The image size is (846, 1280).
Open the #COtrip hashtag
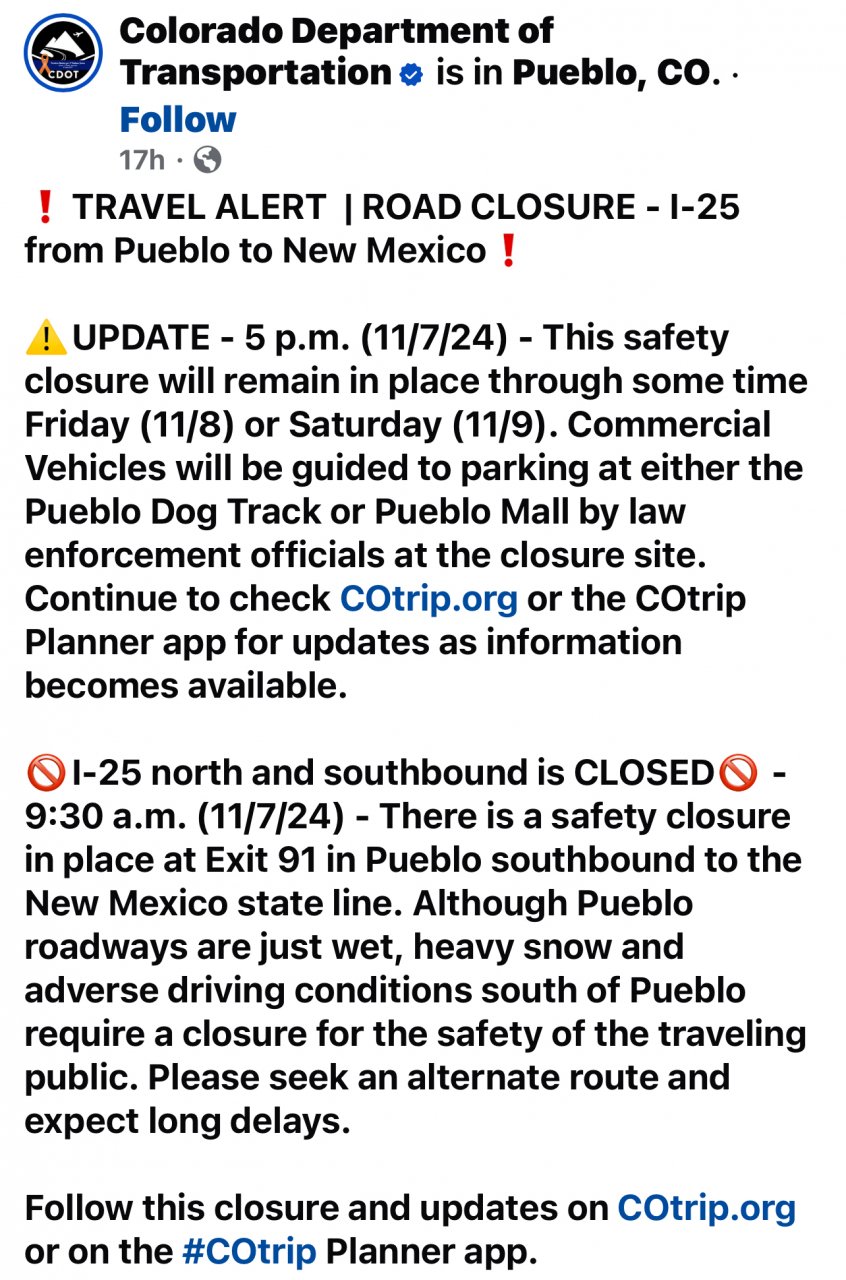pyautogui.click(x=249, y=1251)
